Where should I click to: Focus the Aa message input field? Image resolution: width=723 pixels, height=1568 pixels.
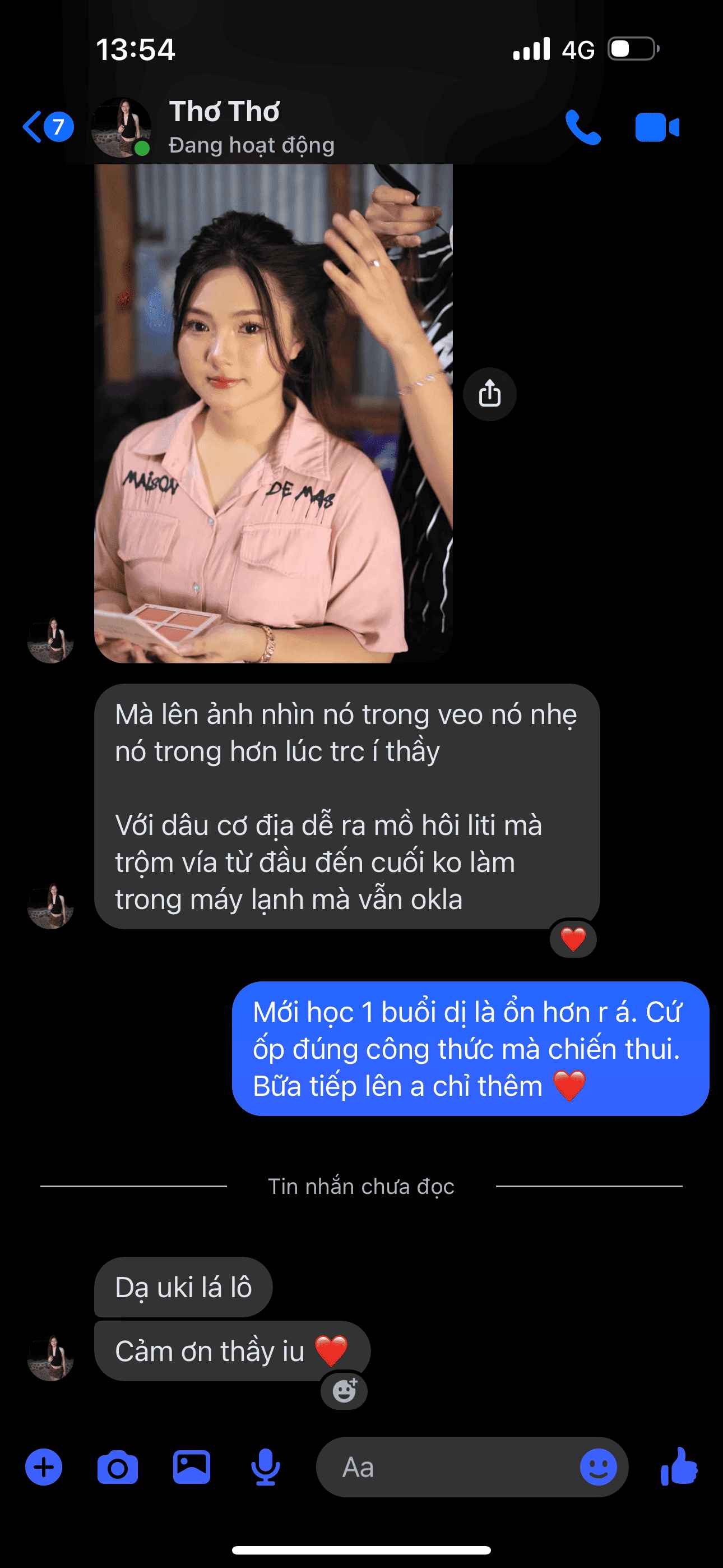pyautogui.click(x=451, y=1468)
